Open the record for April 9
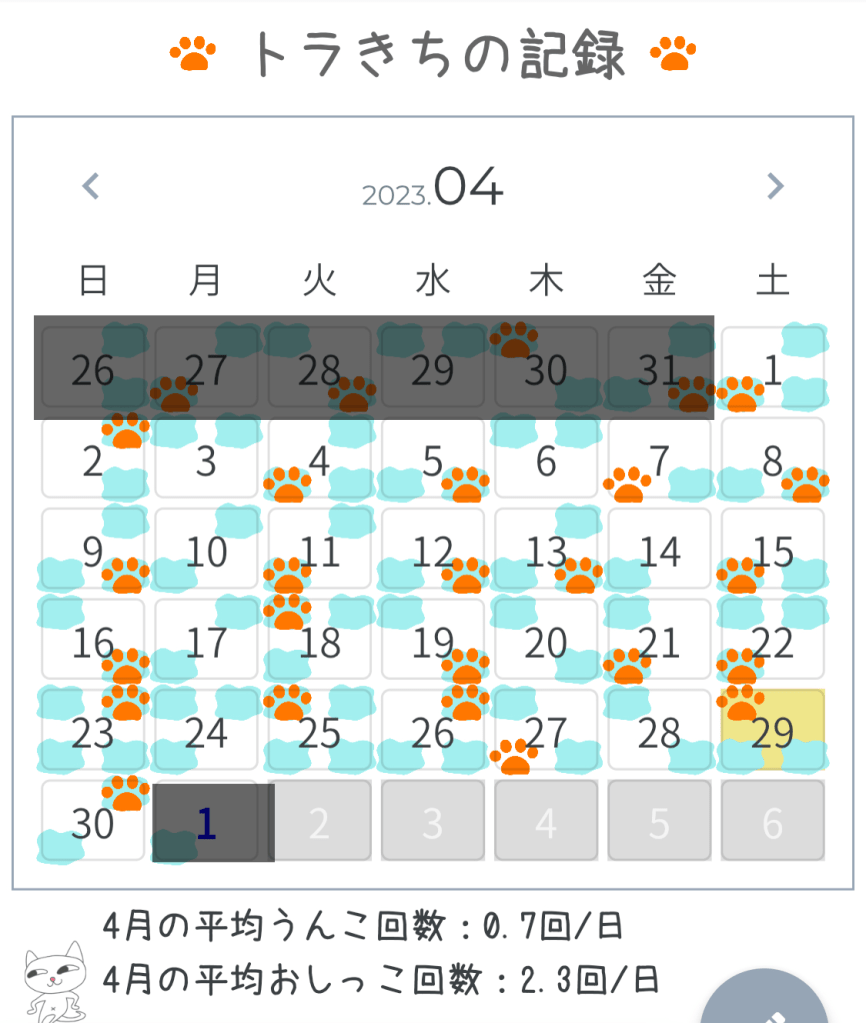866x1023 pixels. pos(93,552)
